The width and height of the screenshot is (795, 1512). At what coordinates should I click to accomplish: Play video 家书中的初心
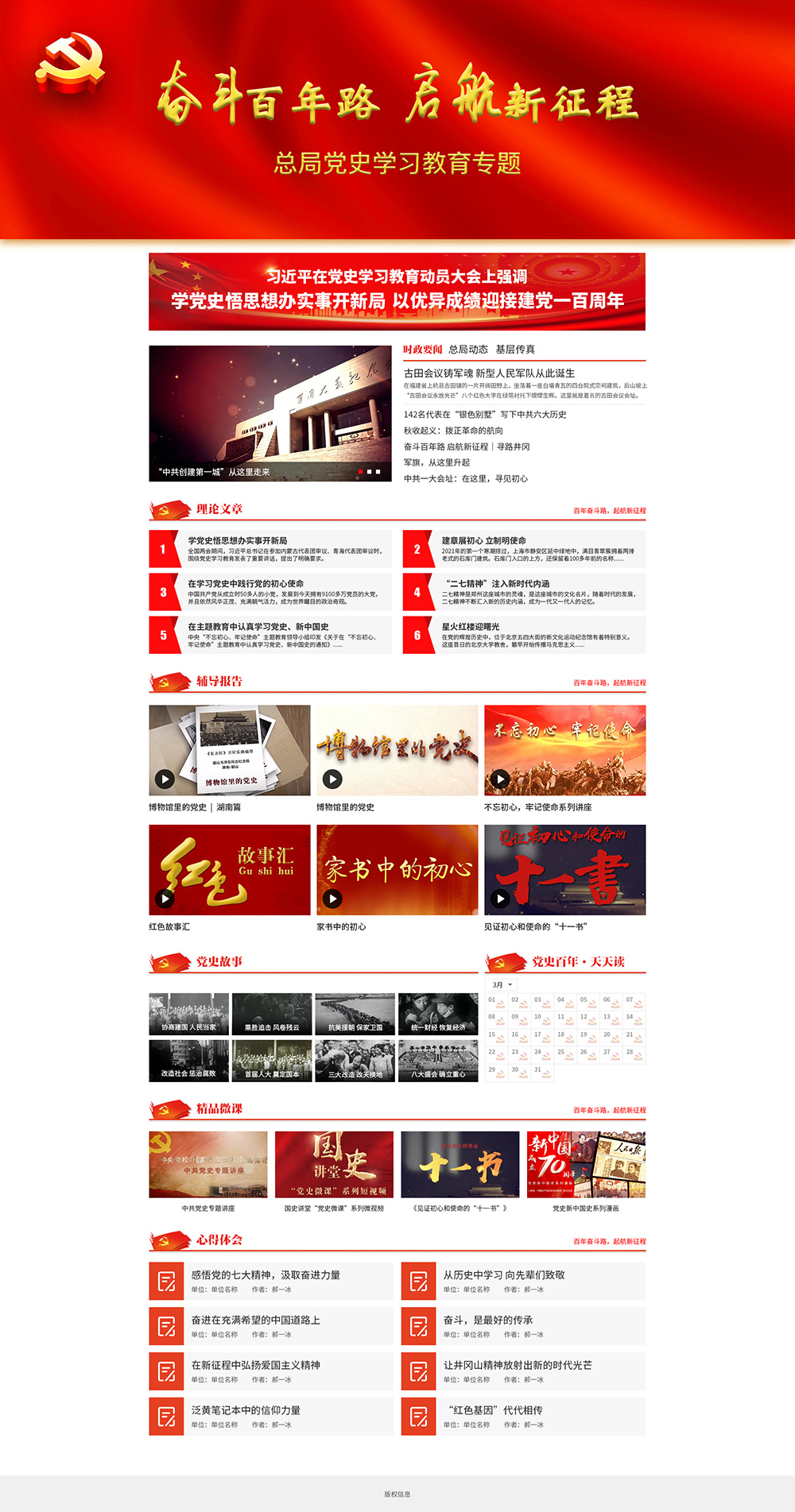click(397, 870)
